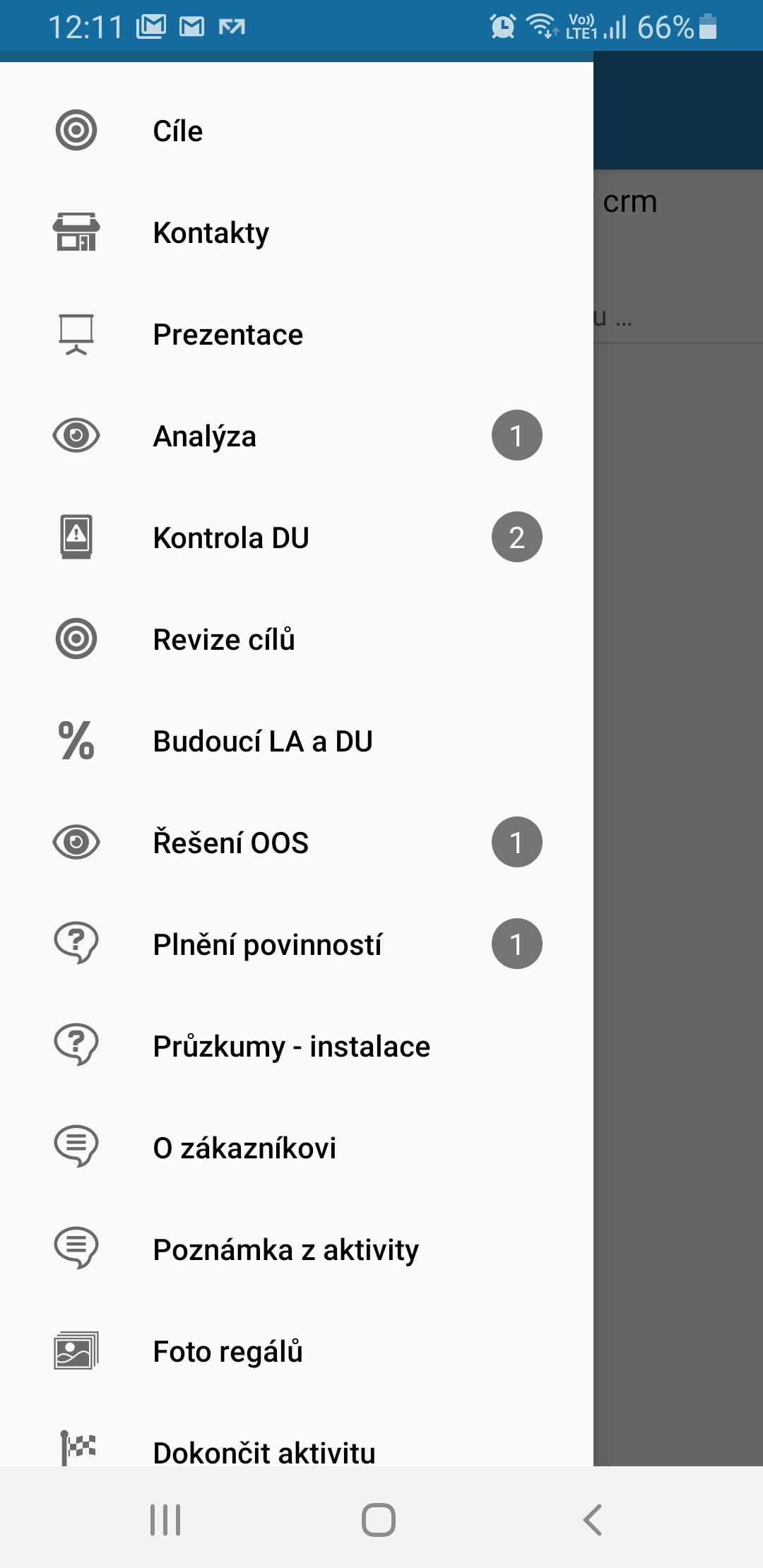This screenshot has width=763, height=1568.
Task: Select Revize cílů
Action: (x=225, y=640)
